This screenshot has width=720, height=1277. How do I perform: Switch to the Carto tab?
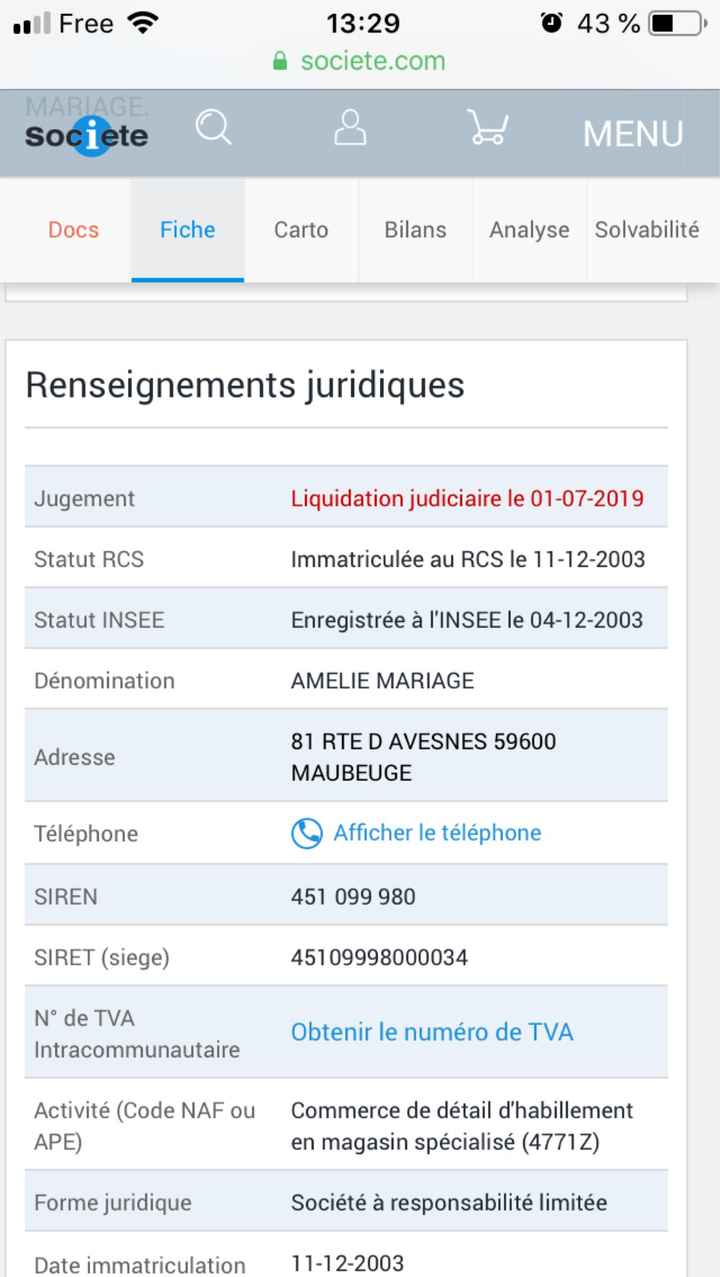tap(301, 230)
